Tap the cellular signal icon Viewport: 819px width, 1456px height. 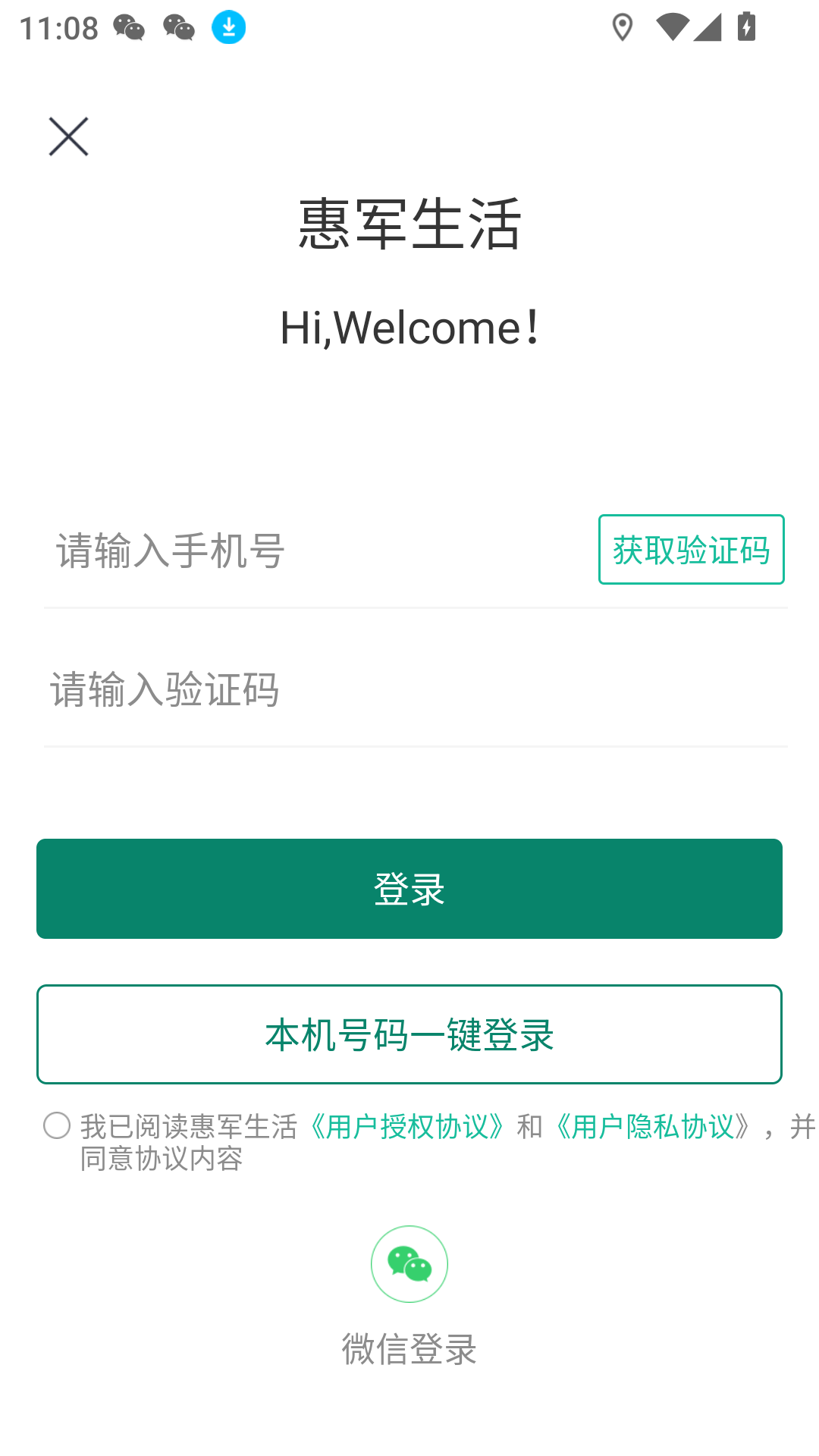click(708, 27)
